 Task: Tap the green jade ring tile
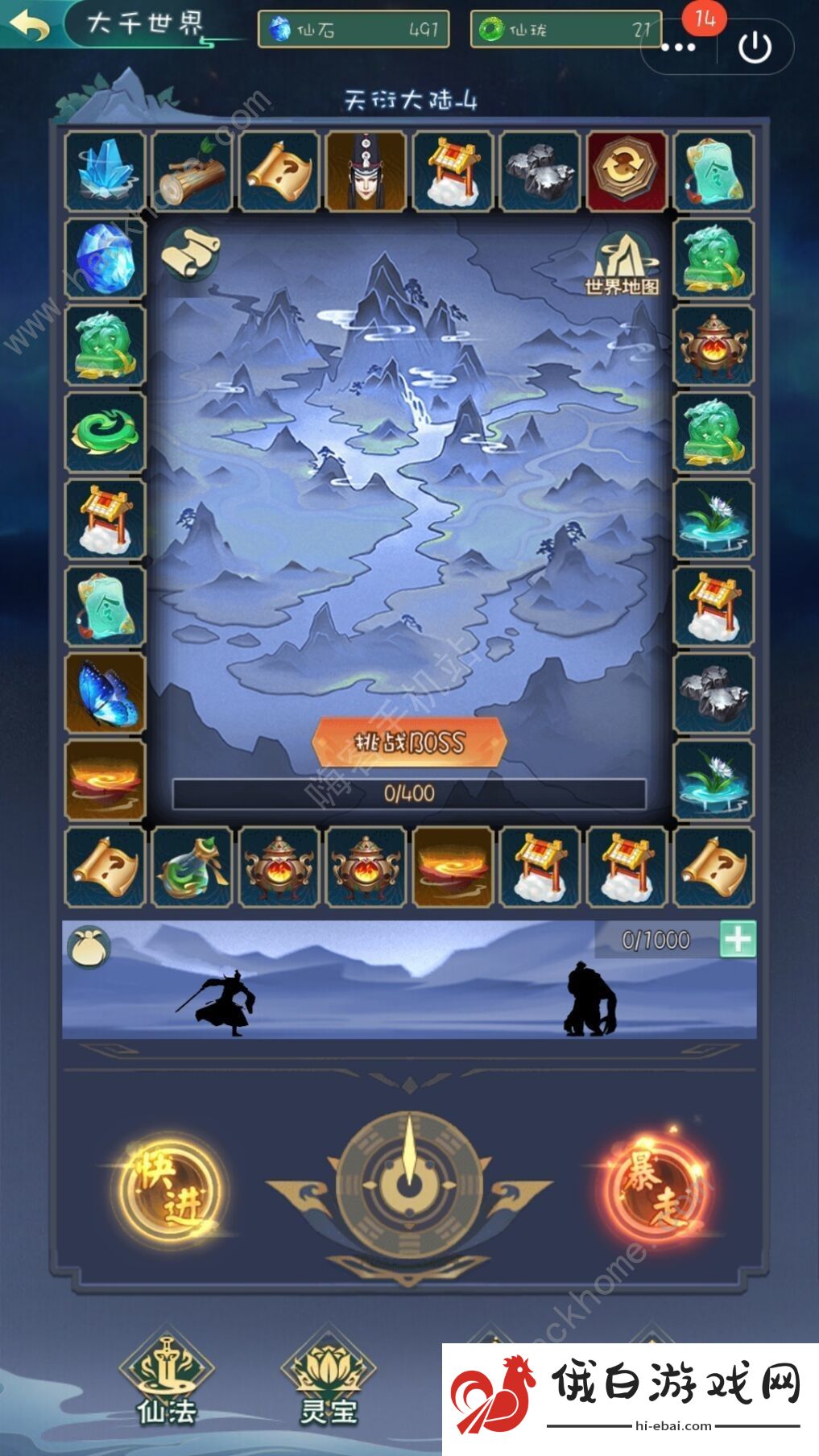[105, 432]
